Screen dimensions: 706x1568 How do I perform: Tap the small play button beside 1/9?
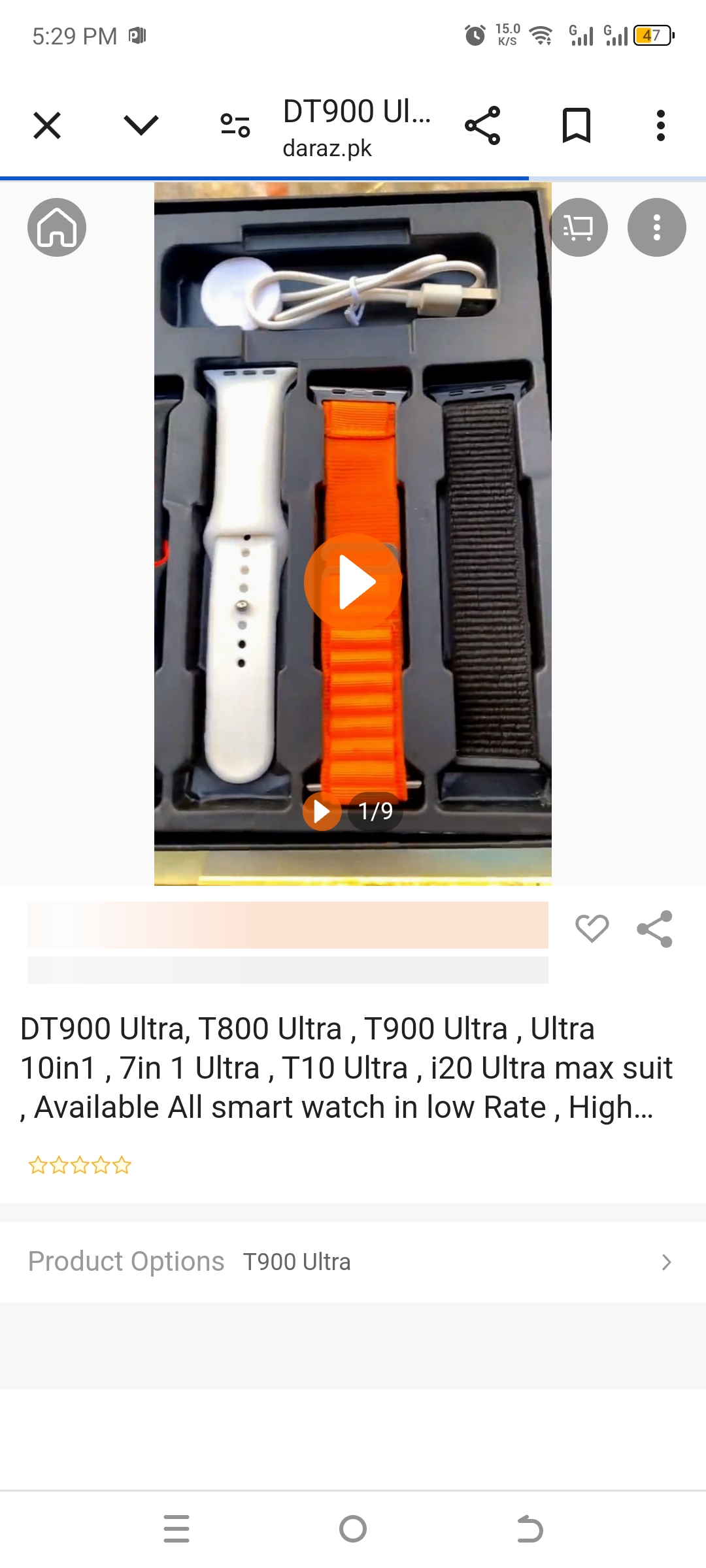[322, 811]
